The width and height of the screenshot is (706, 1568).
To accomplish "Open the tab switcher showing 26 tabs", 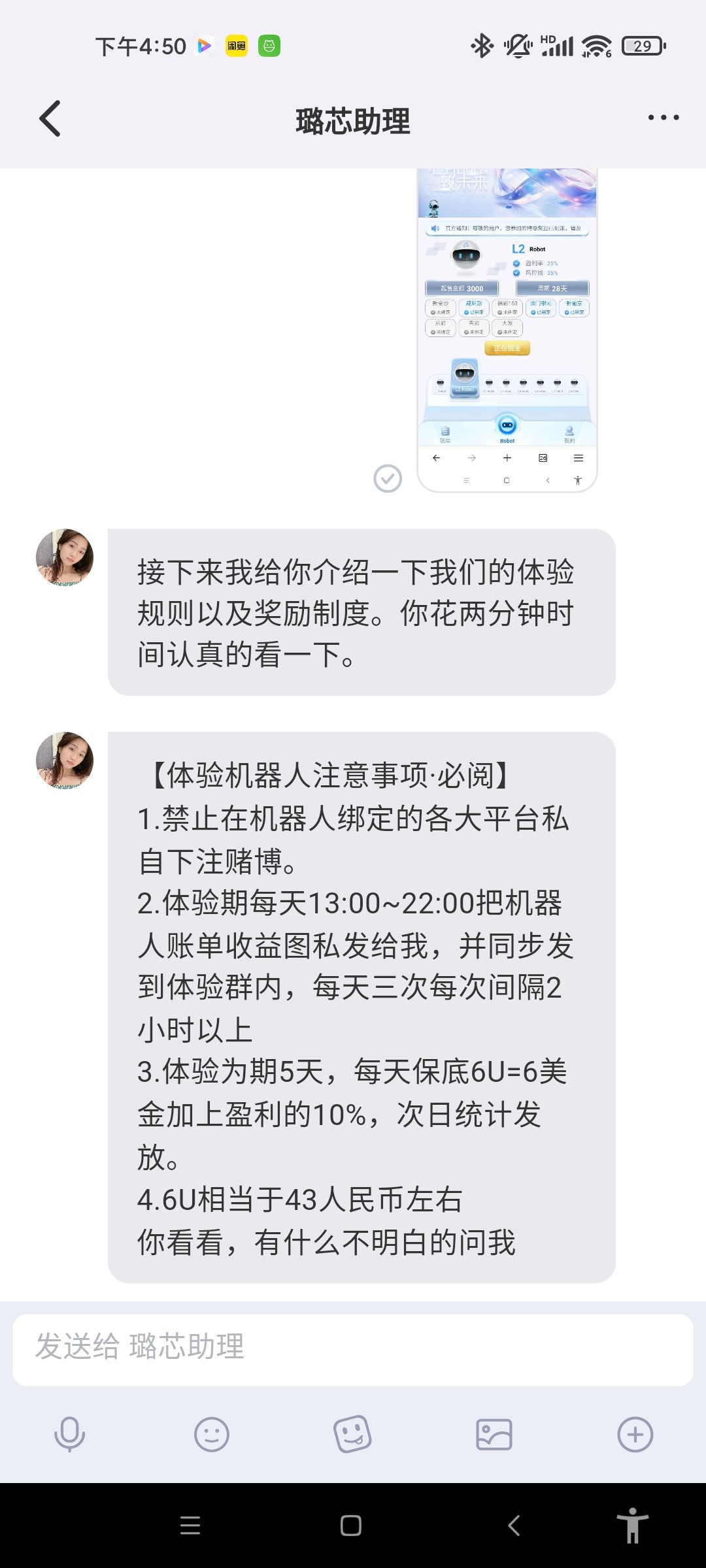I will coord(543,457).
